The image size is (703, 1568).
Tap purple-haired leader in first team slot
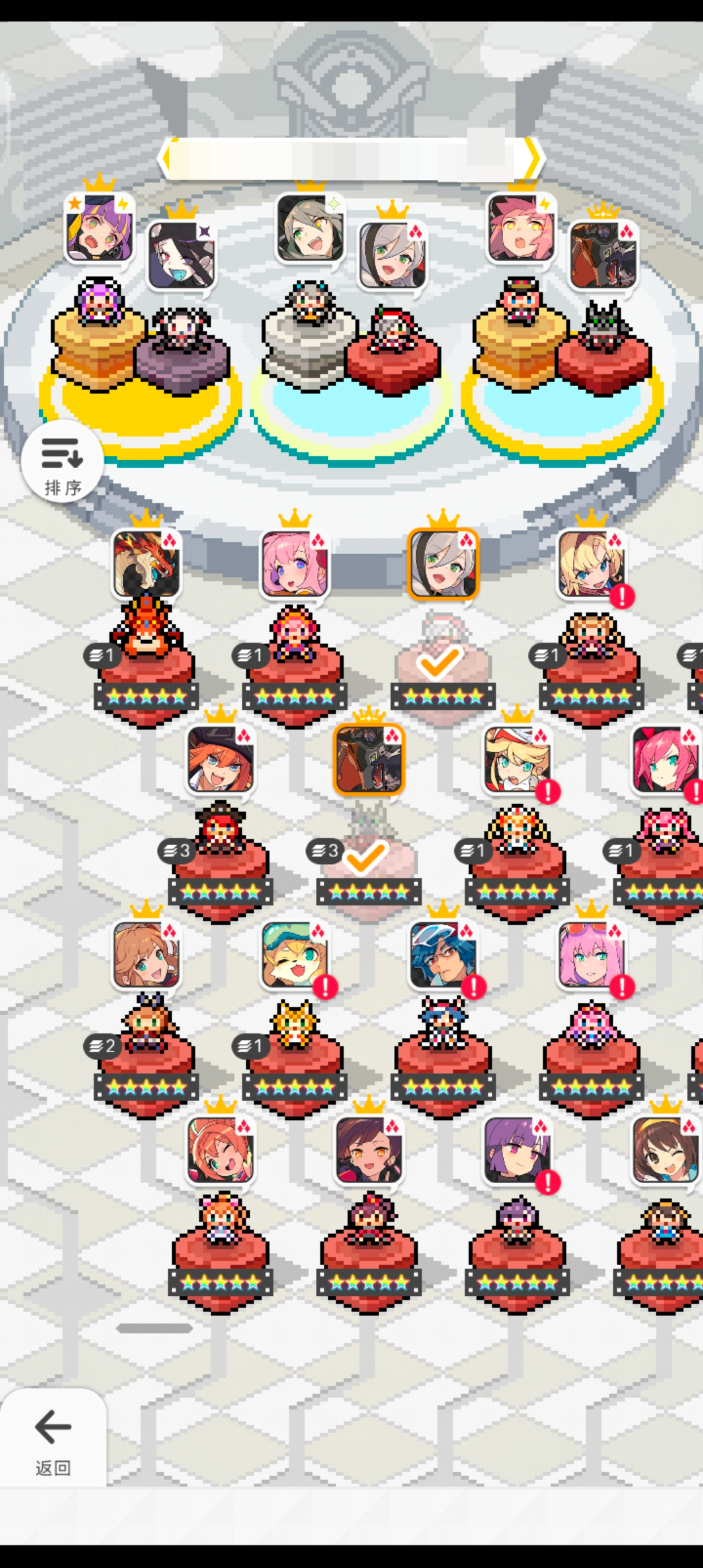coord(99,228)
